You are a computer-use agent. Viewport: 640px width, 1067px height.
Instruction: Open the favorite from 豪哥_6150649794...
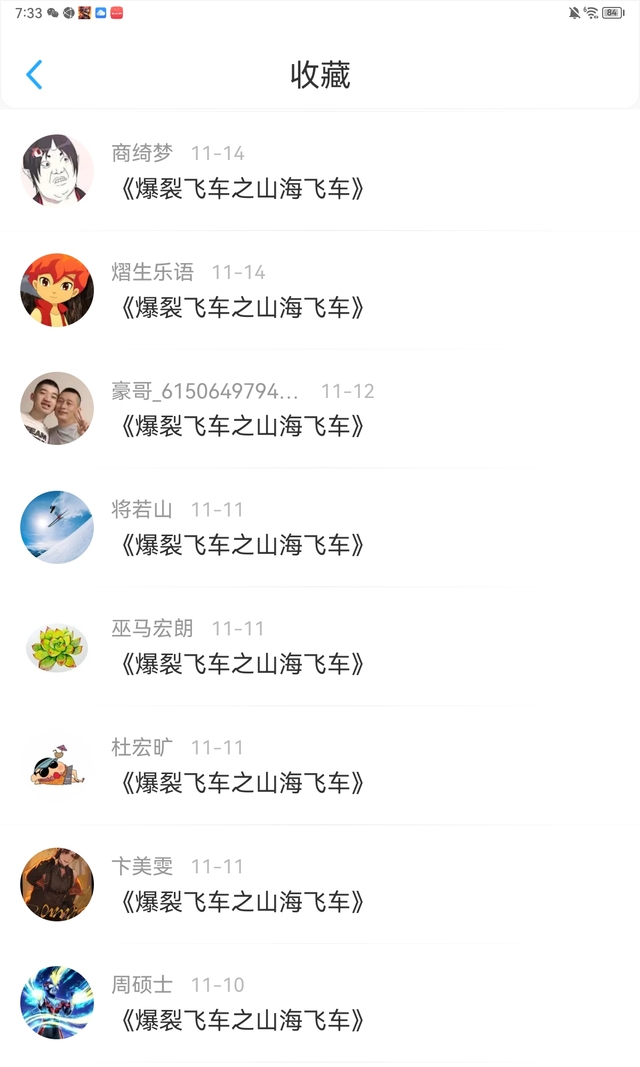tap(320, 408)
